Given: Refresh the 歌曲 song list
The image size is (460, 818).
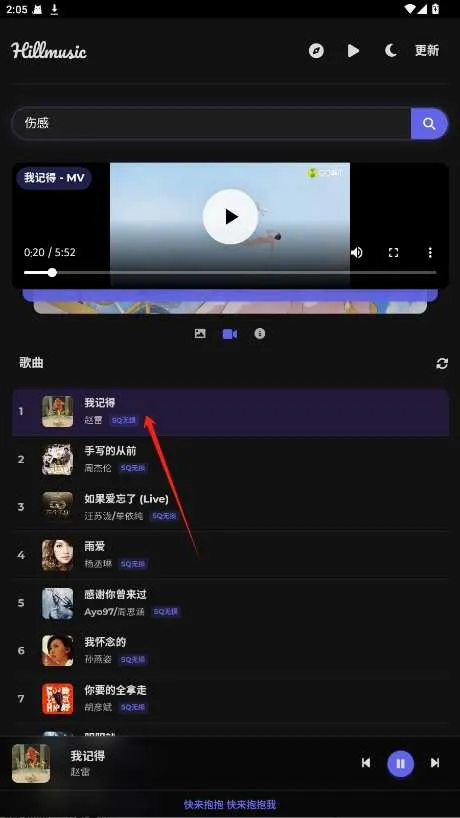Looking at the screenshot, I should (442, 364).
